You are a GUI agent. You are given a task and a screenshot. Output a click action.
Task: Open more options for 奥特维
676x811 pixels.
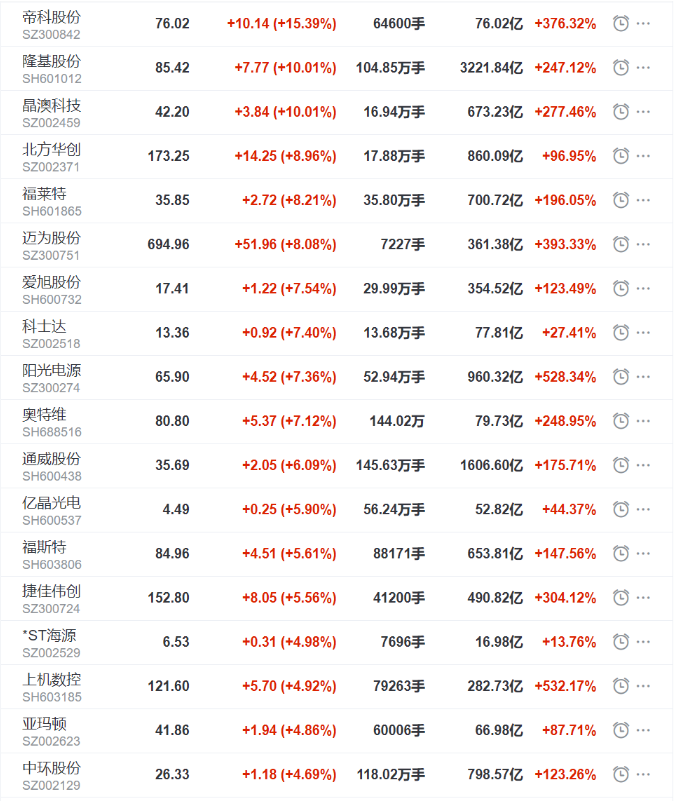[x=643, y=421]
